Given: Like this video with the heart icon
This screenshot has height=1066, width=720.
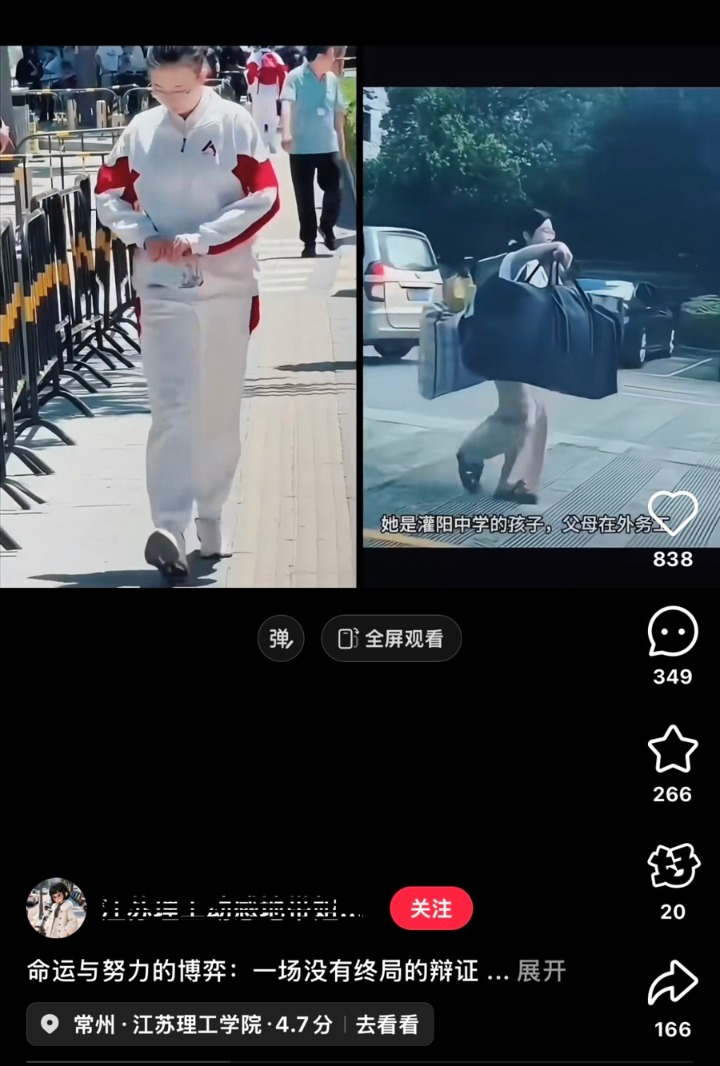Looking at the screenshot, I should click(673, 514).
